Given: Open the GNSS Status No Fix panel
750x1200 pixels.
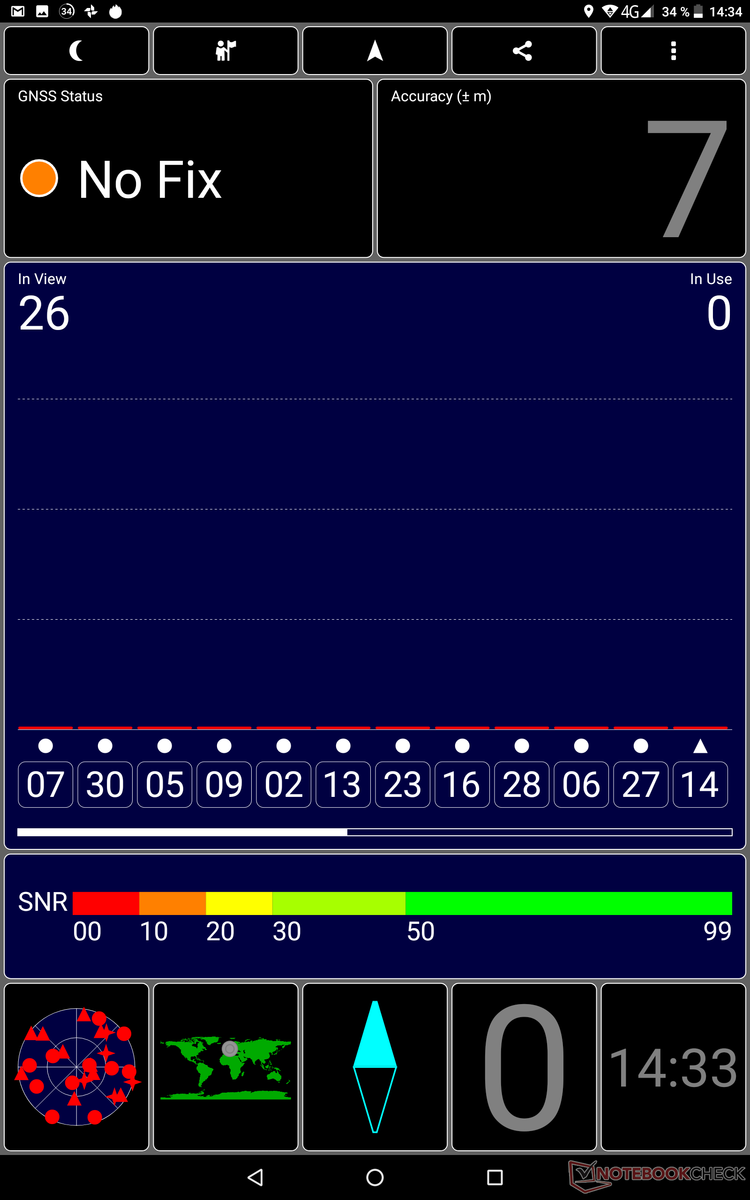Looking at the screenshot, I should point(188,169).
